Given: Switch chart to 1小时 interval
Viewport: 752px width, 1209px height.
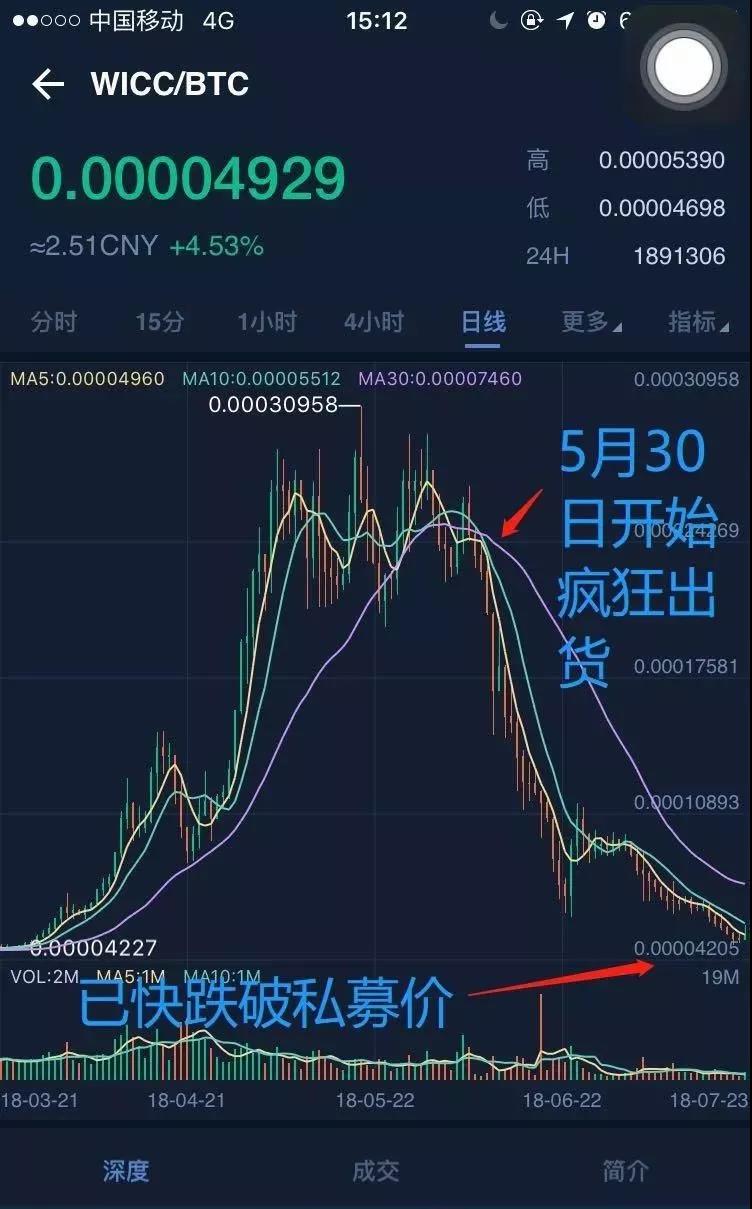Looking at the screenshot, I should (267, 322).
